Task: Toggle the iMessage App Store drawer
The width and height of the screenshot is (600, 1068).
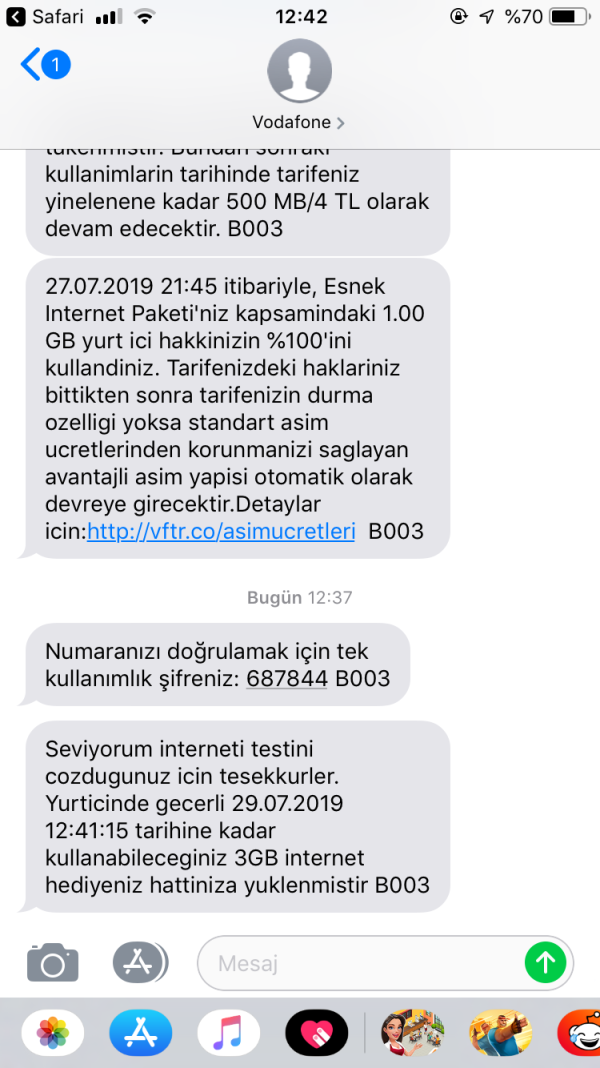Action: [139, 963]
